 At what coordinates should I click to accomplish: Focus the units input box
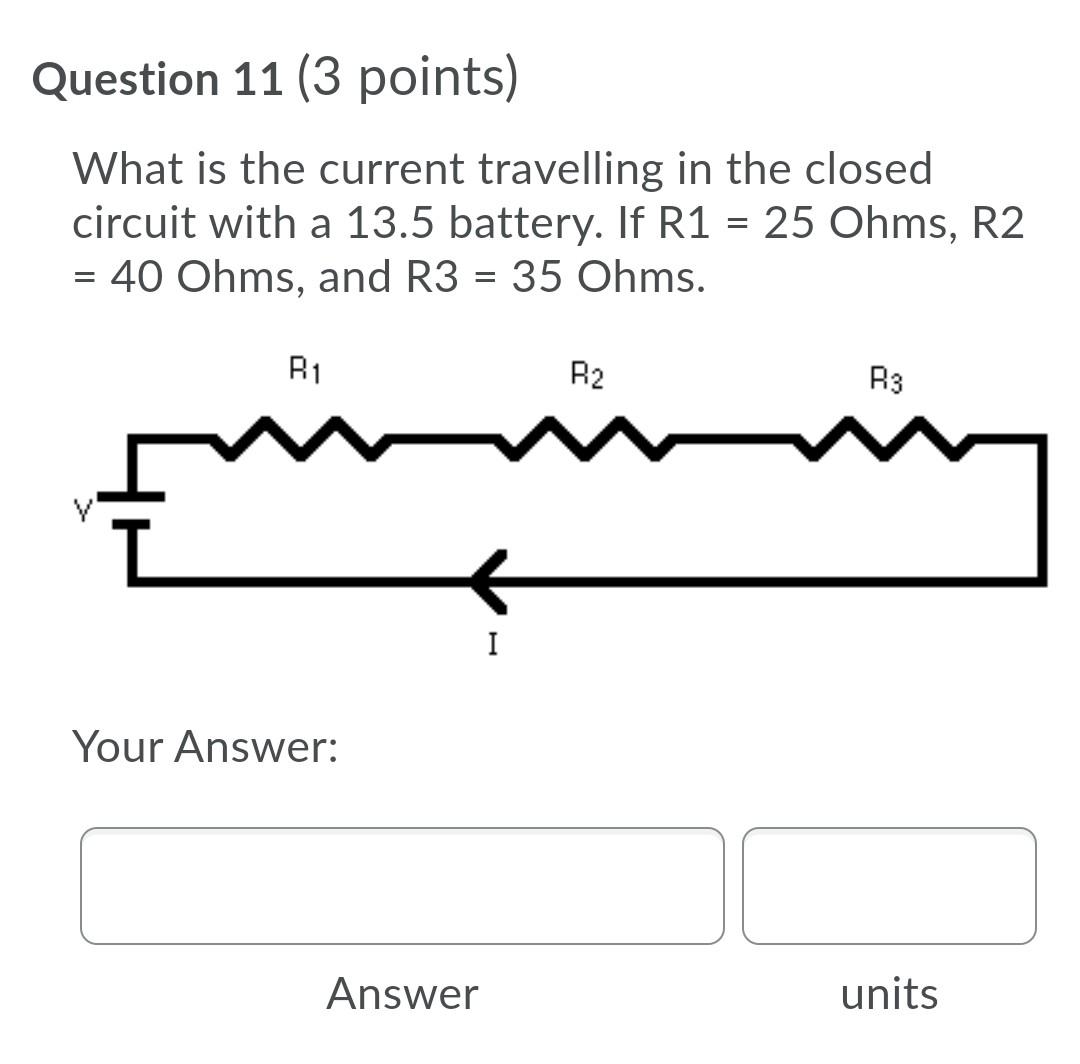(x=889, y=885)
